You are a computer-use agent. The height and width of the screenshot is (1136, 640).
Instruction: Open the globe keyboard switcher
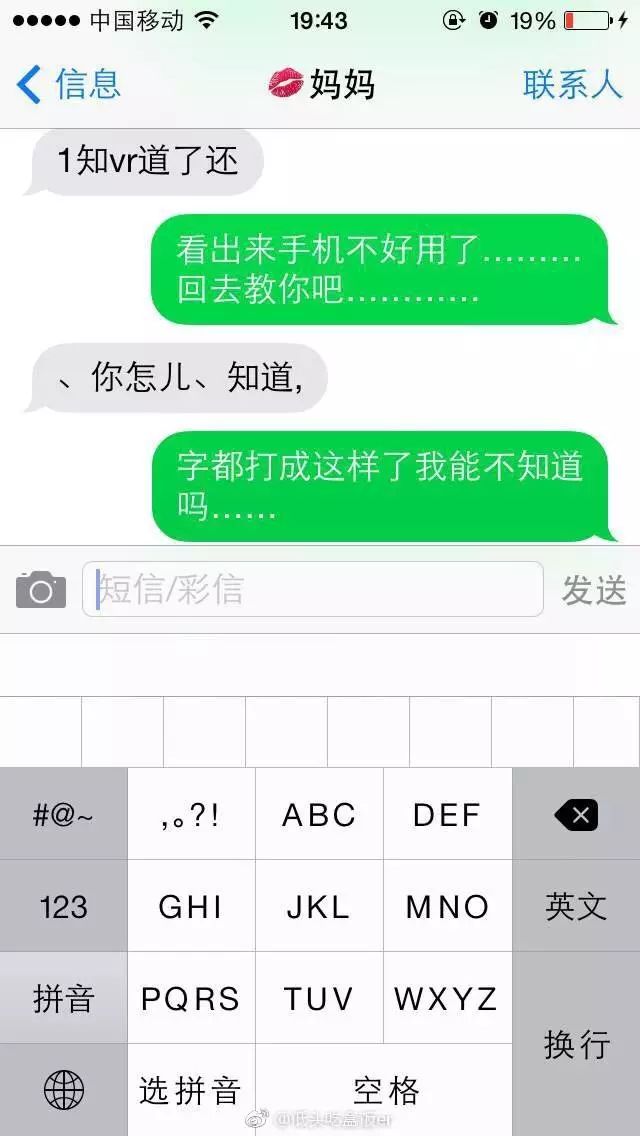pyautogui.click(x=64, y=1090)
